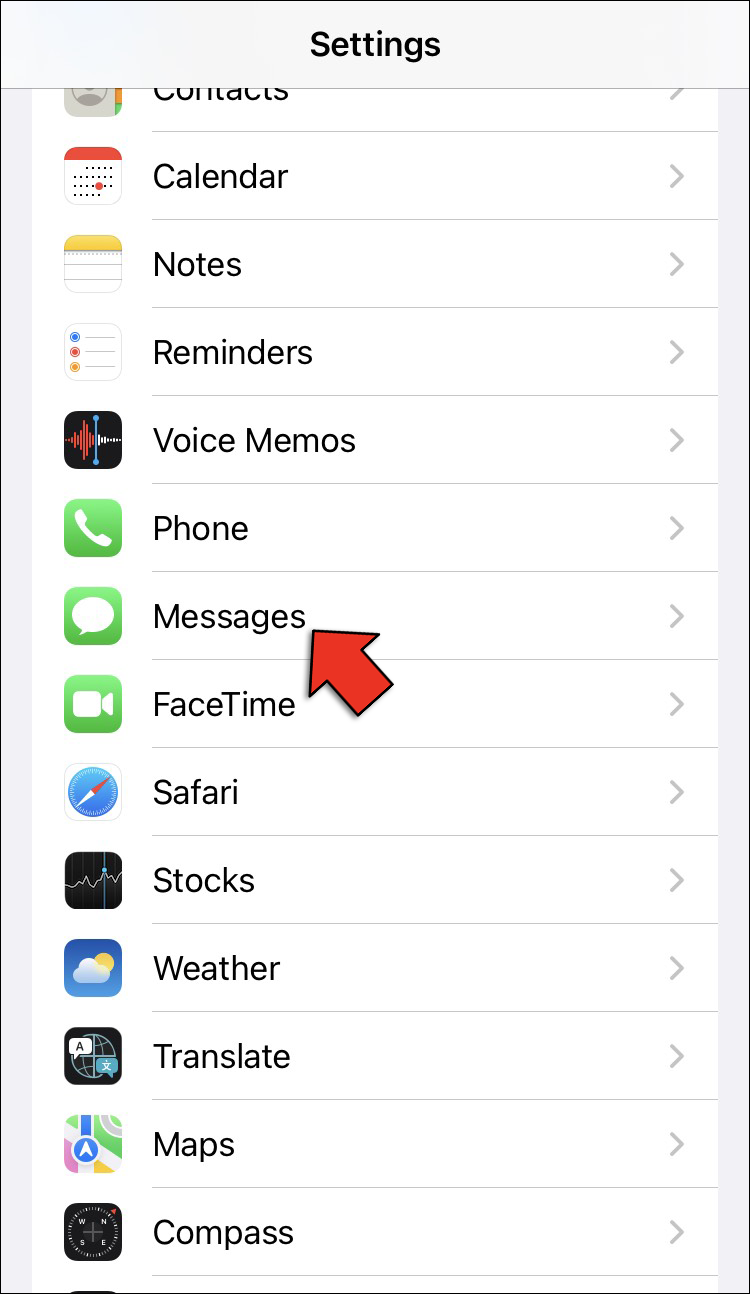Go to Safari settings
This screenshot has width=750, height=1294.
click(x=195, y=793)
